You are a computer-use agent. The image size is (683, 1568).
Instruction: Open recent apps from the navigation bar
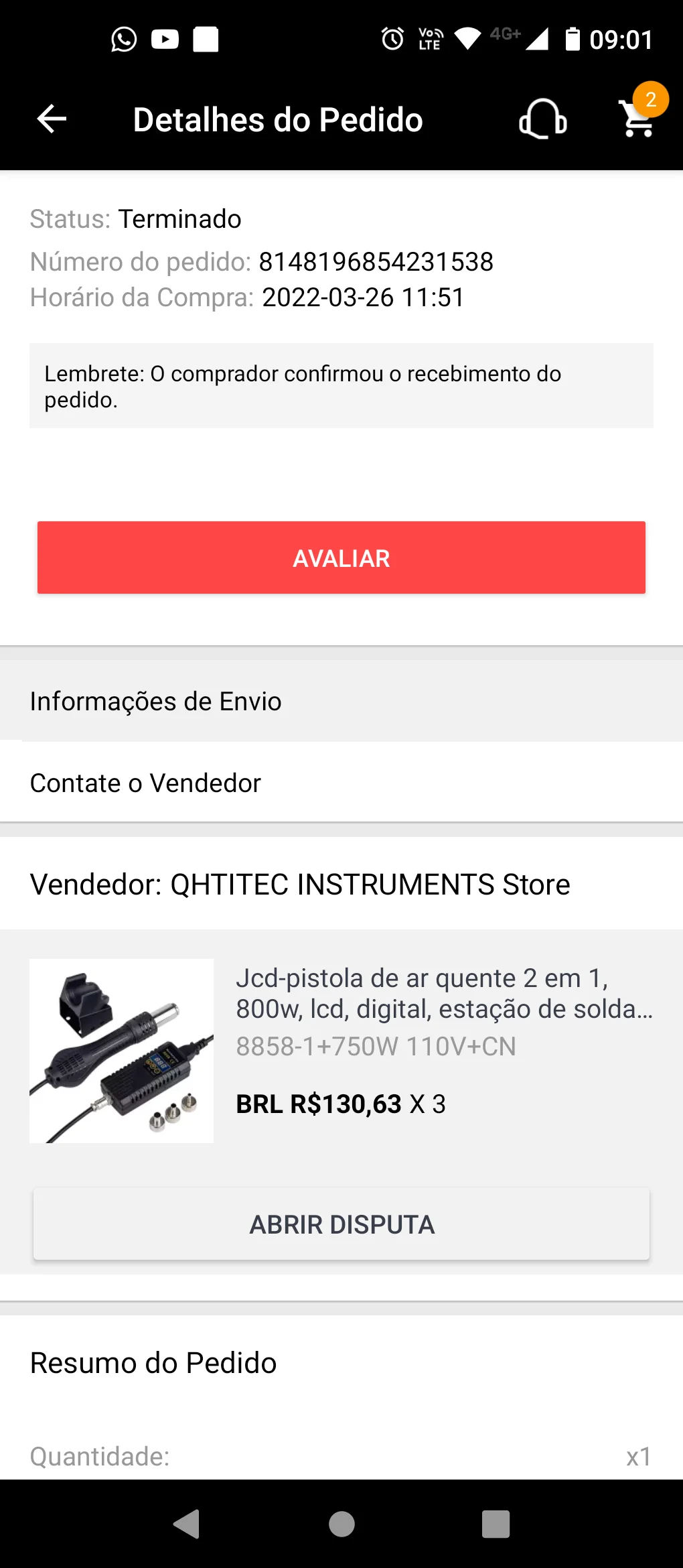496,1524
